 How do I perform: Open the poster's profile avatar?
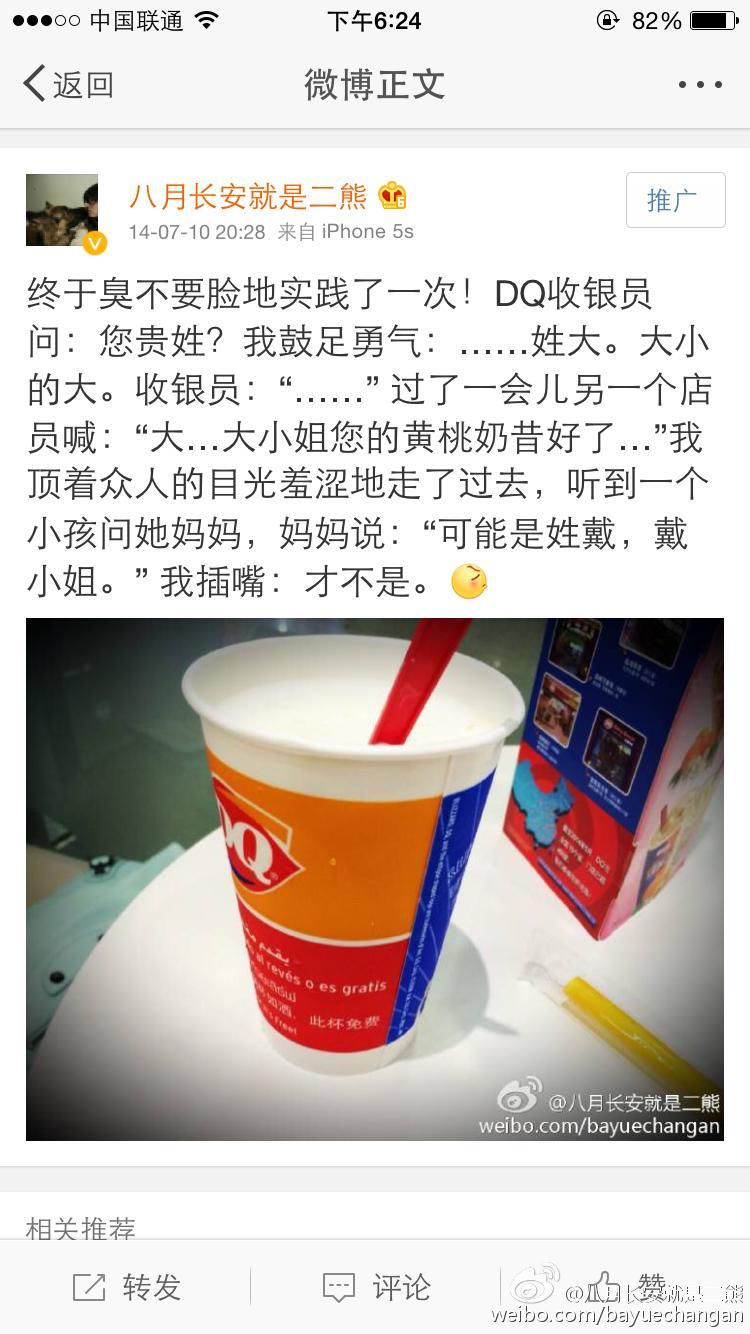[62, 210]
